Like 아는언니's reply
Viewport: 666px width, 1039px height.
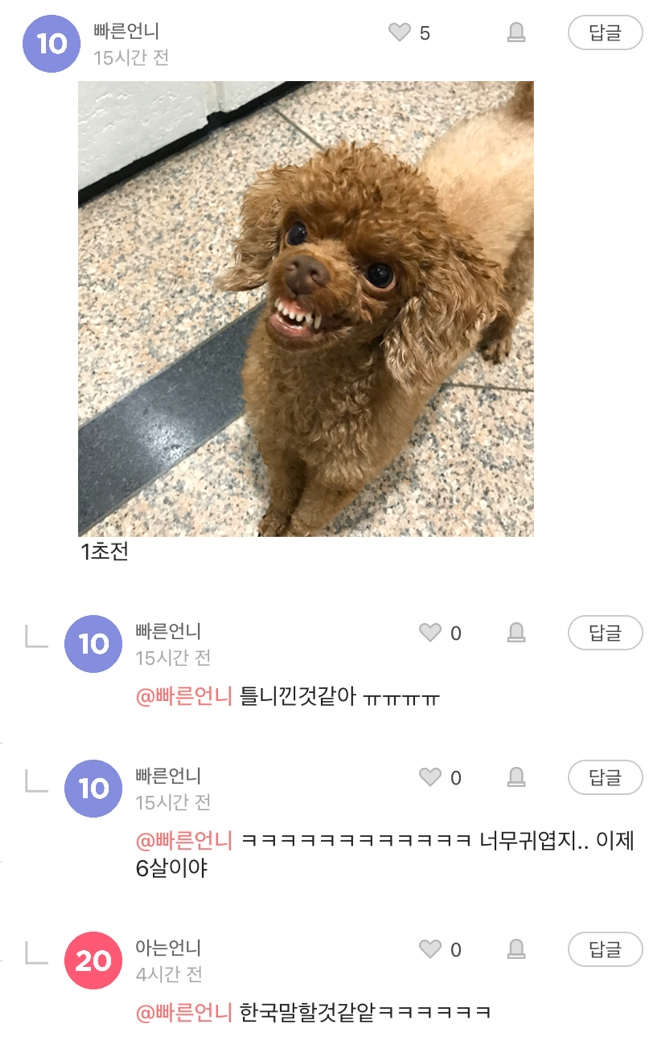pos(430,949)
